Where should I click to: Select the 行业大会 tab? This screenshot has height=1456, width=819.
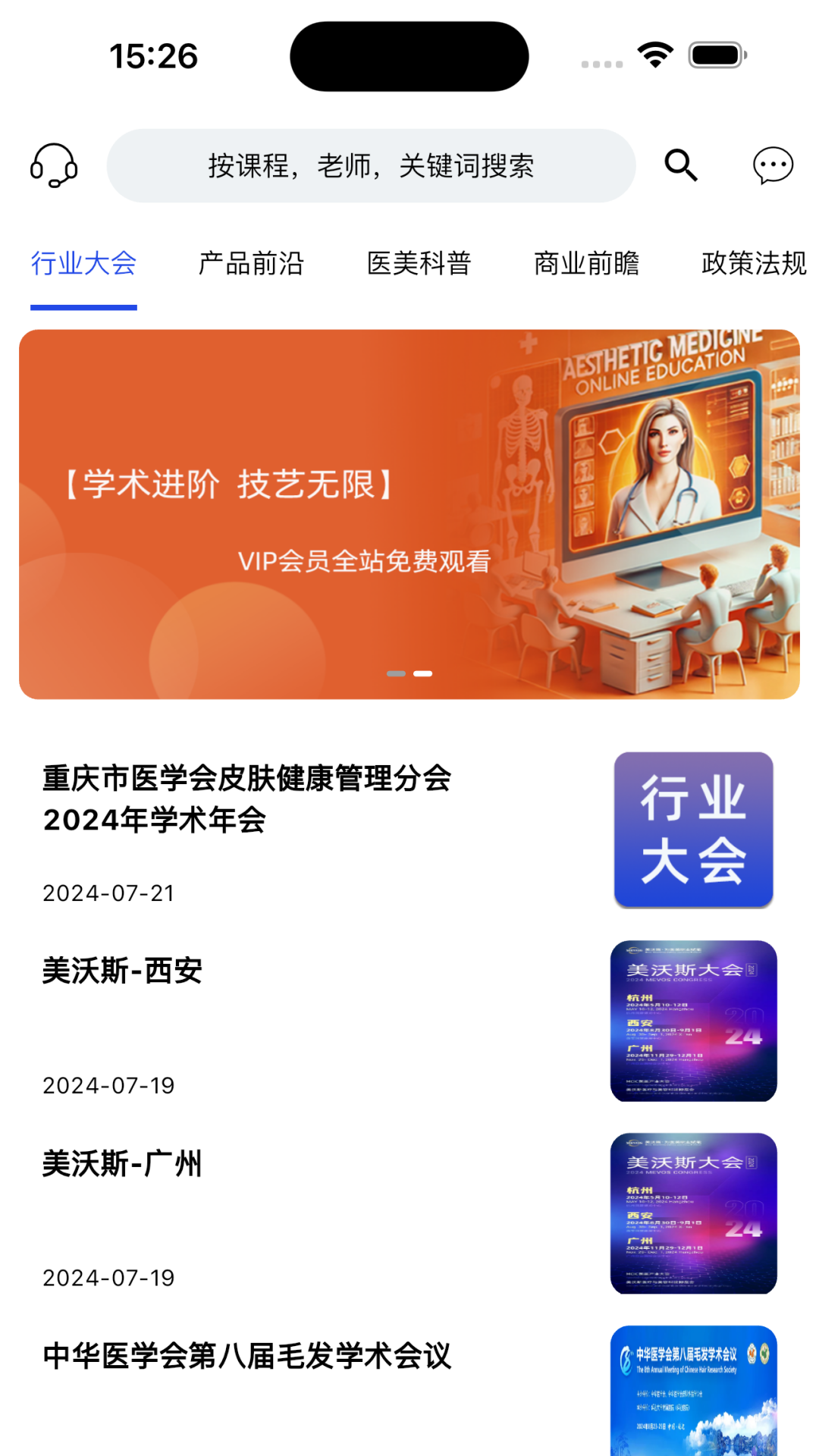point(83,264)
